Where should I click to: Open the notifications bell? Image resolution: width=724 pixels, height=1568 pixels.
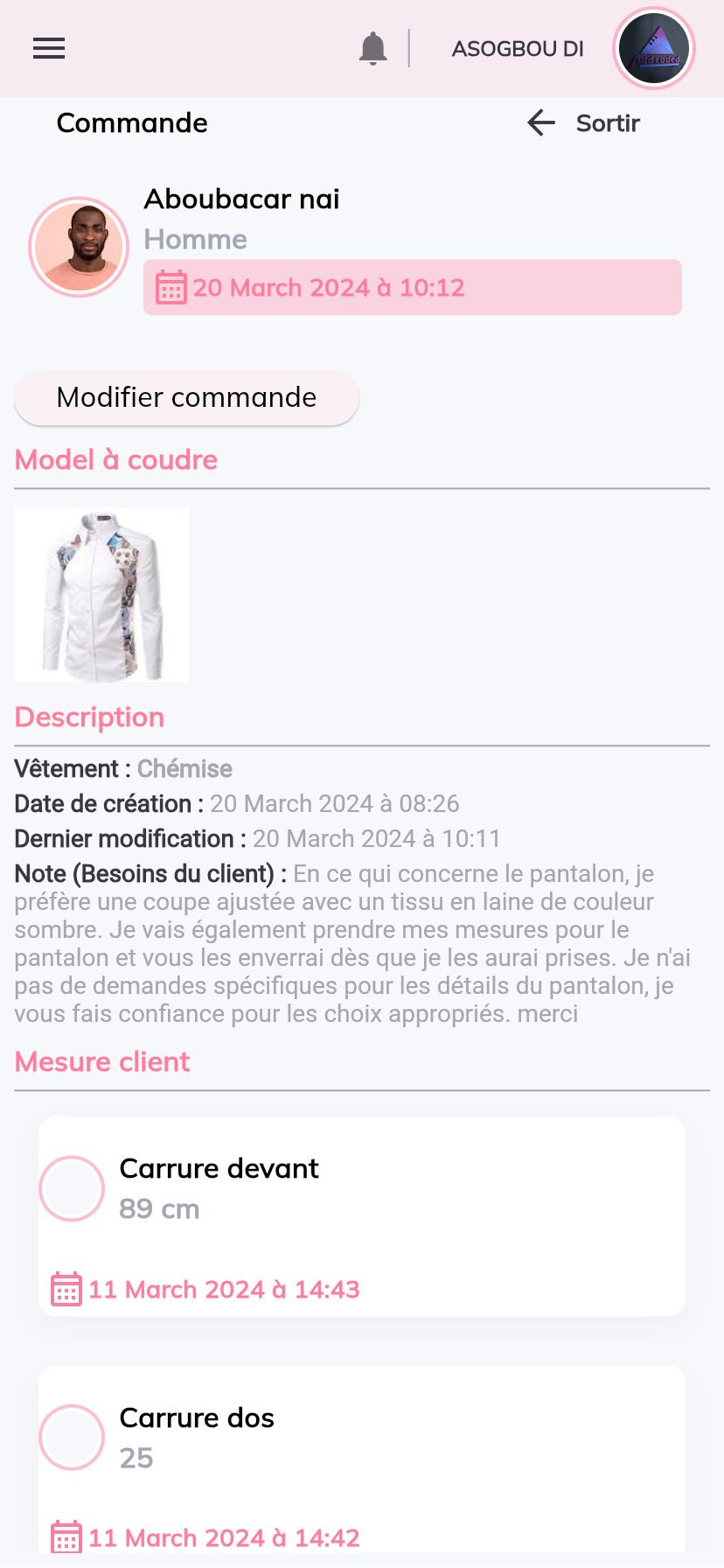[372, 48]
